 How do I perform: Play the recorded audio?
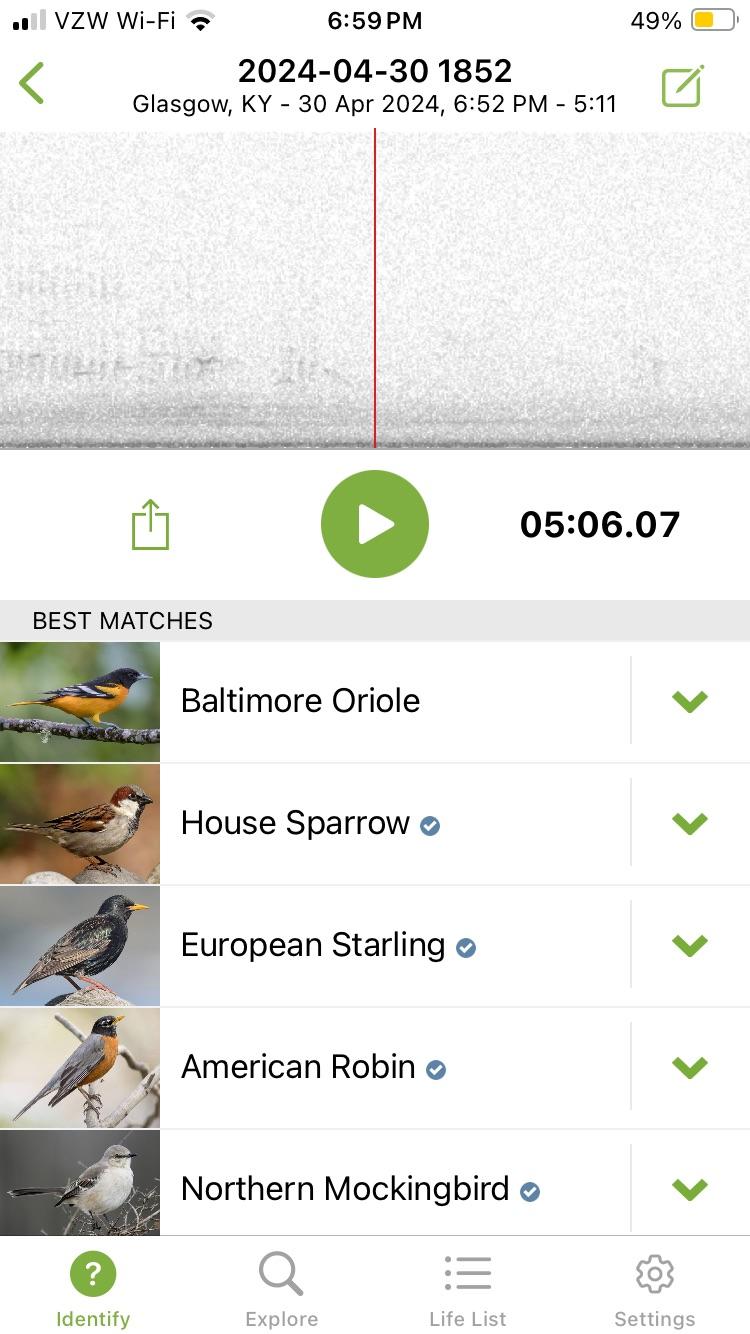(x=375, y=525)
